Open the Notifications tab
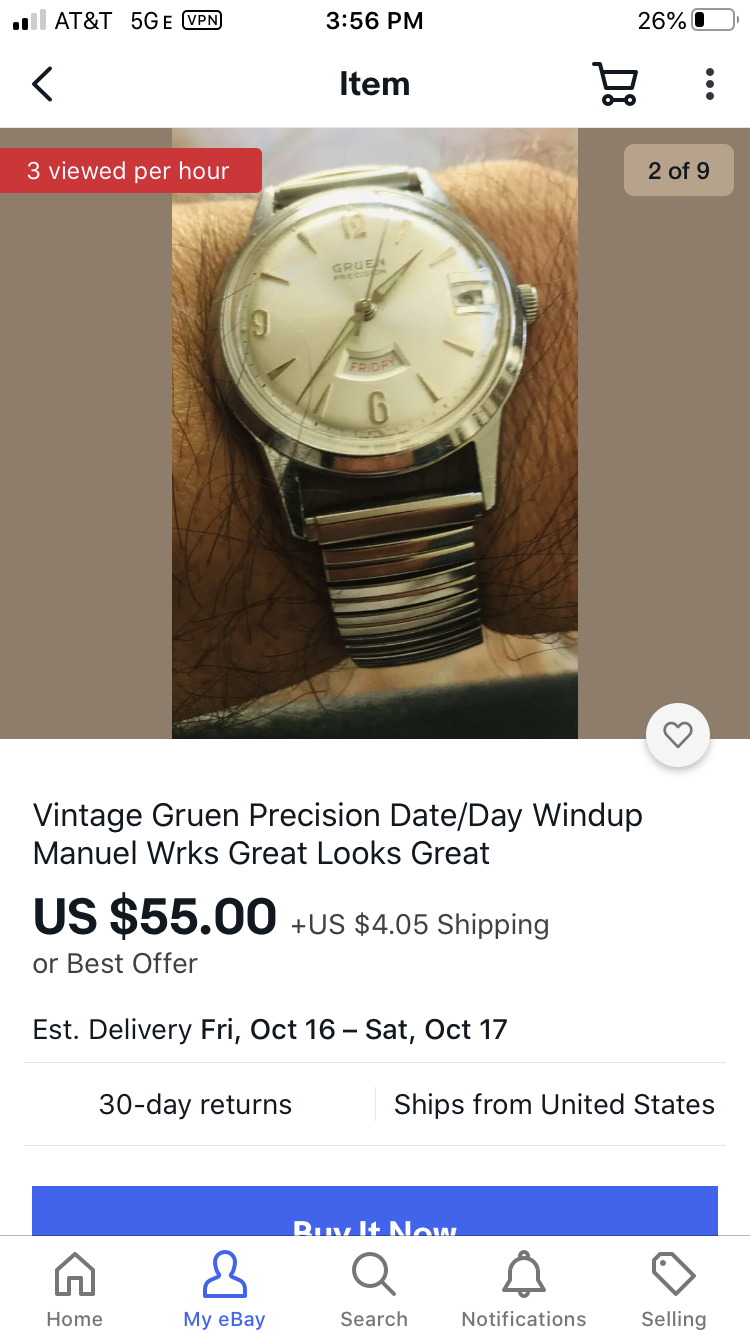Image resolution: width=750 pixels, height=1334 pixels. [523, 1290]
